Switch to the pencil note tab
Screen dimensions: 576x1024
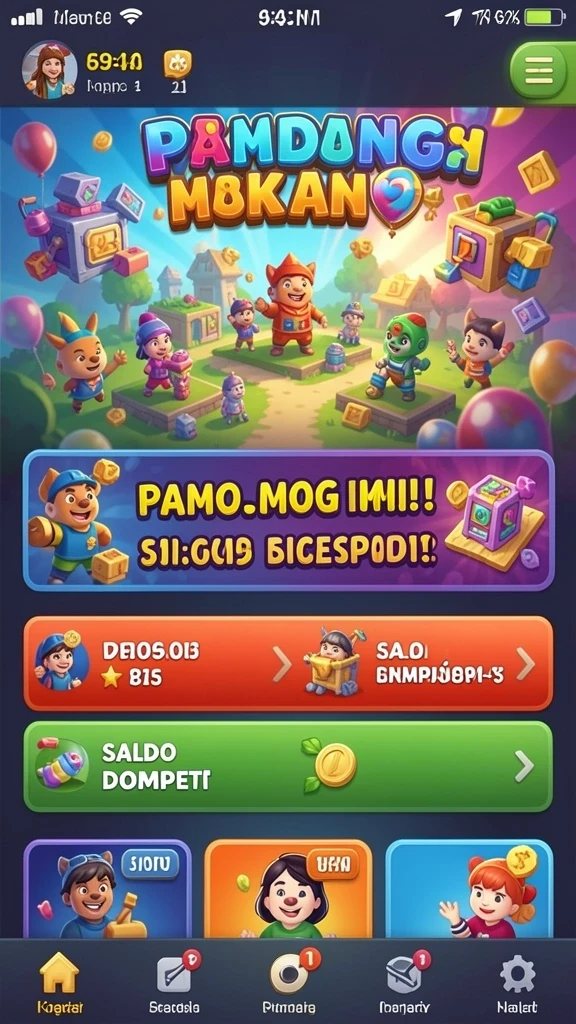[174, 982]
